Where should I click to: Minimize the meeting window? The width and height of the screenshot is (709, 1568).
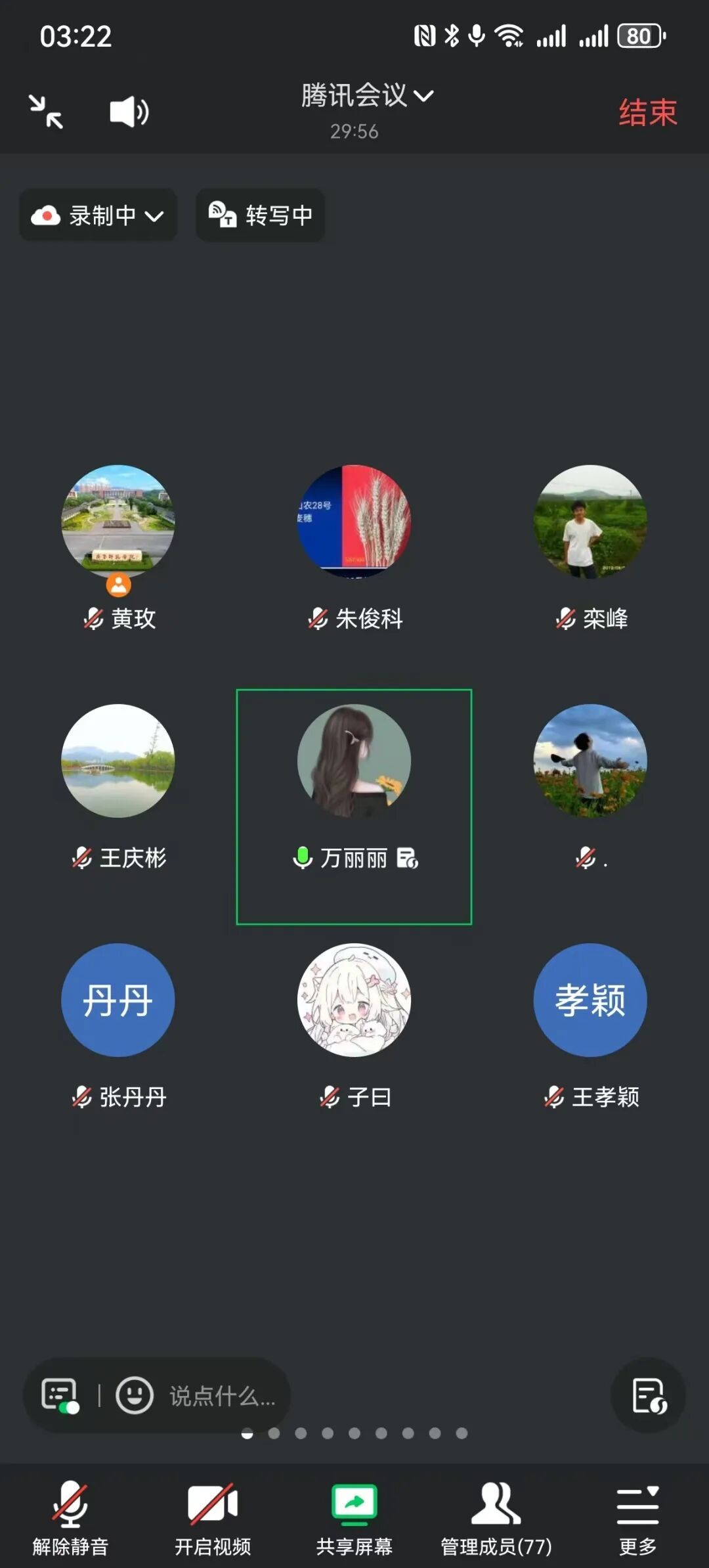[x=46, y=112]
